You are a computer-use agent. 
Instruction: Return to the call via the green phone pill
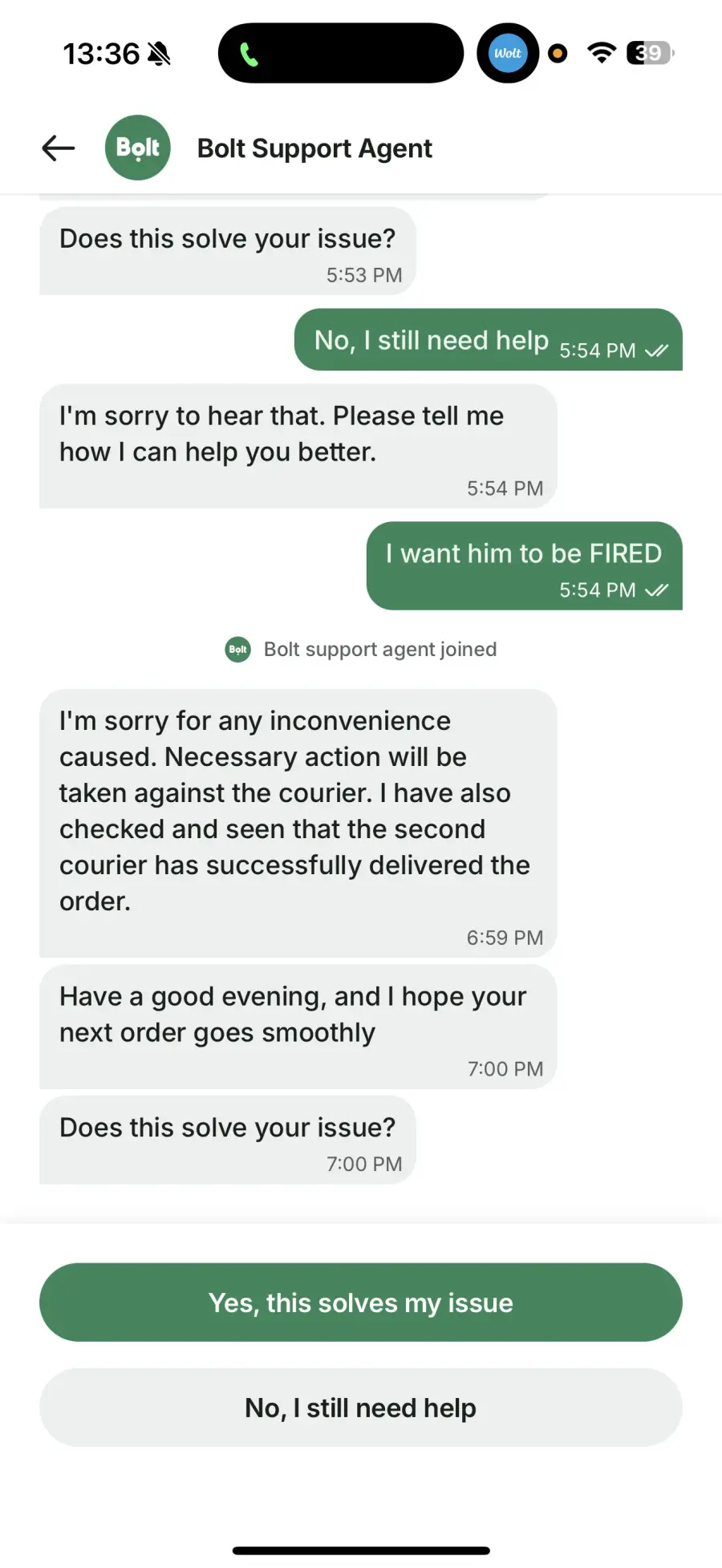[x=339, y=54]
